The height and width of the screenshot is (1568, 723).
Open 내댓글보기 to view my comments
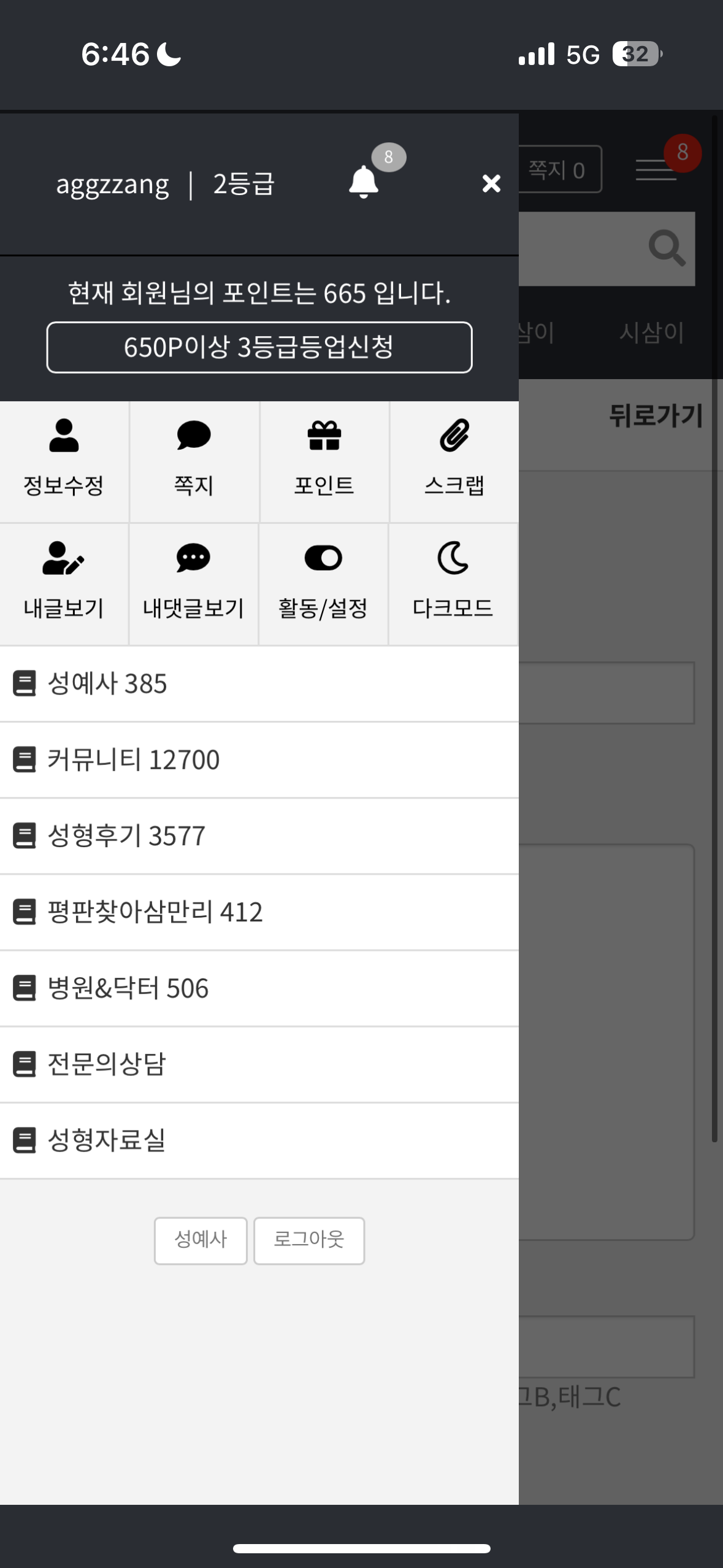coord(194,584)
